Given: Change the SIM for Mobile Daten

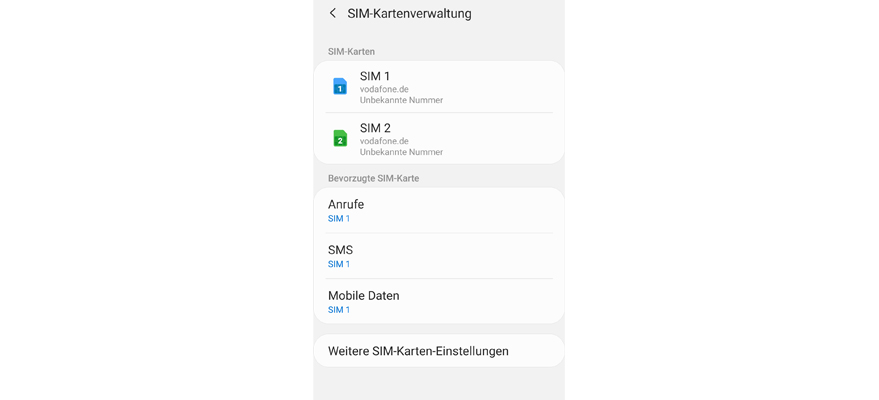Looking at the screenshot, I should [438, 302].
